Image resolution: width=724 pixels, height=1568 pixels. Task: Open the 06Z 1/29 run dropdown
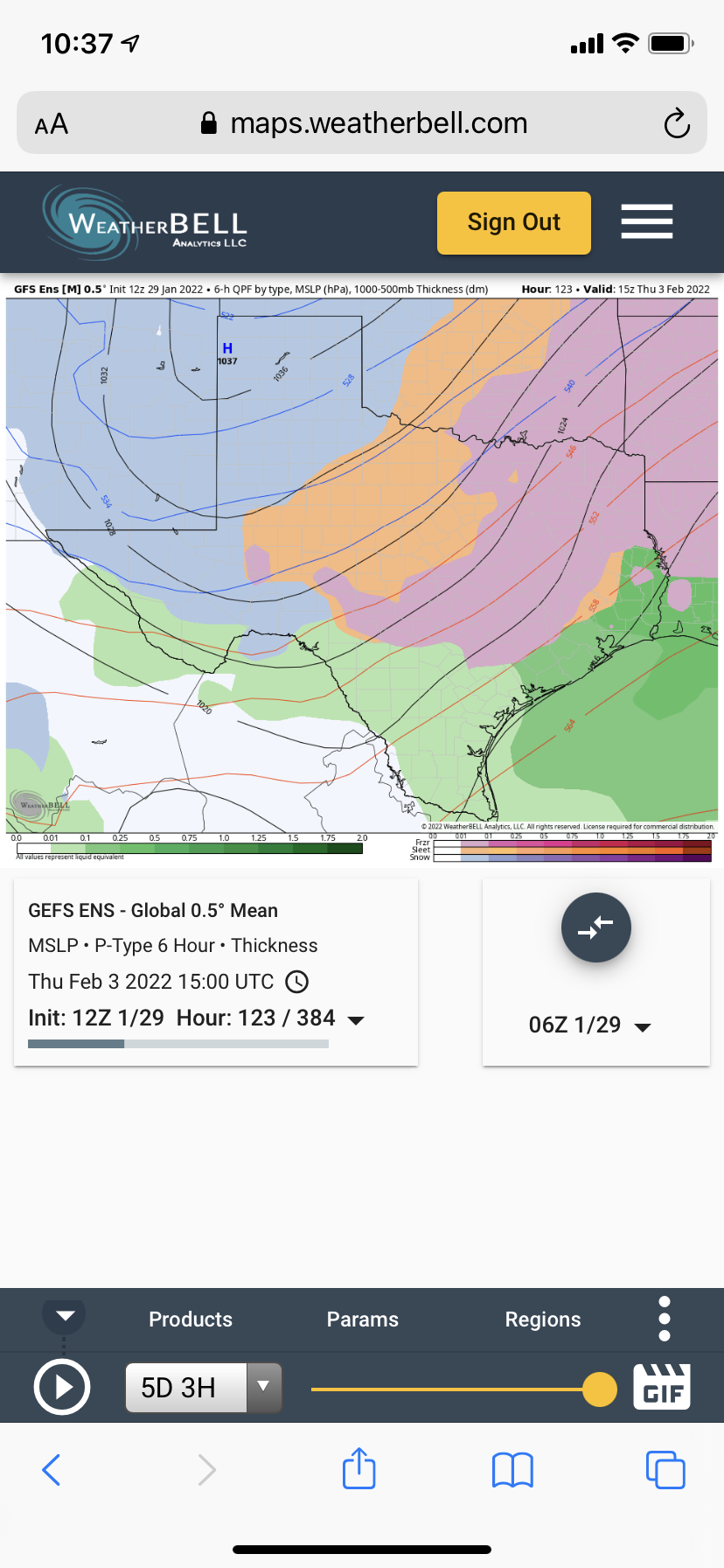[x=590, y=1025]
